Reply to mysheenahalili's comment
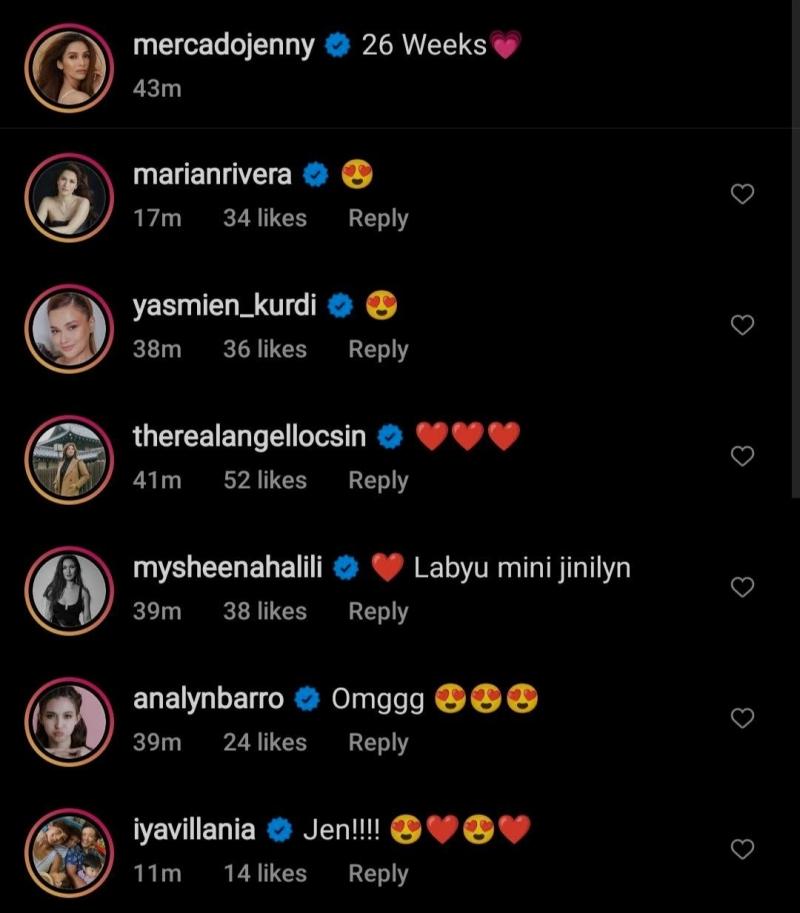Screen dimensions: 800x913 [x=378, y=611]
